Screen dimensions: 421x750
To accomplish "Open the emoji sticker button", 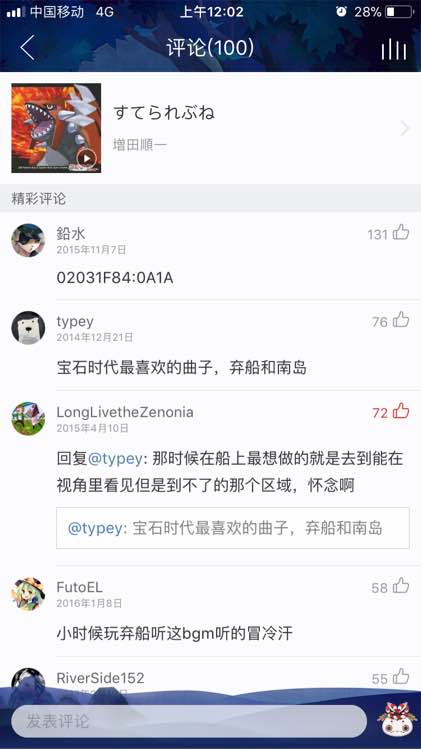I will pyautogui.click(x=395, y=719).
